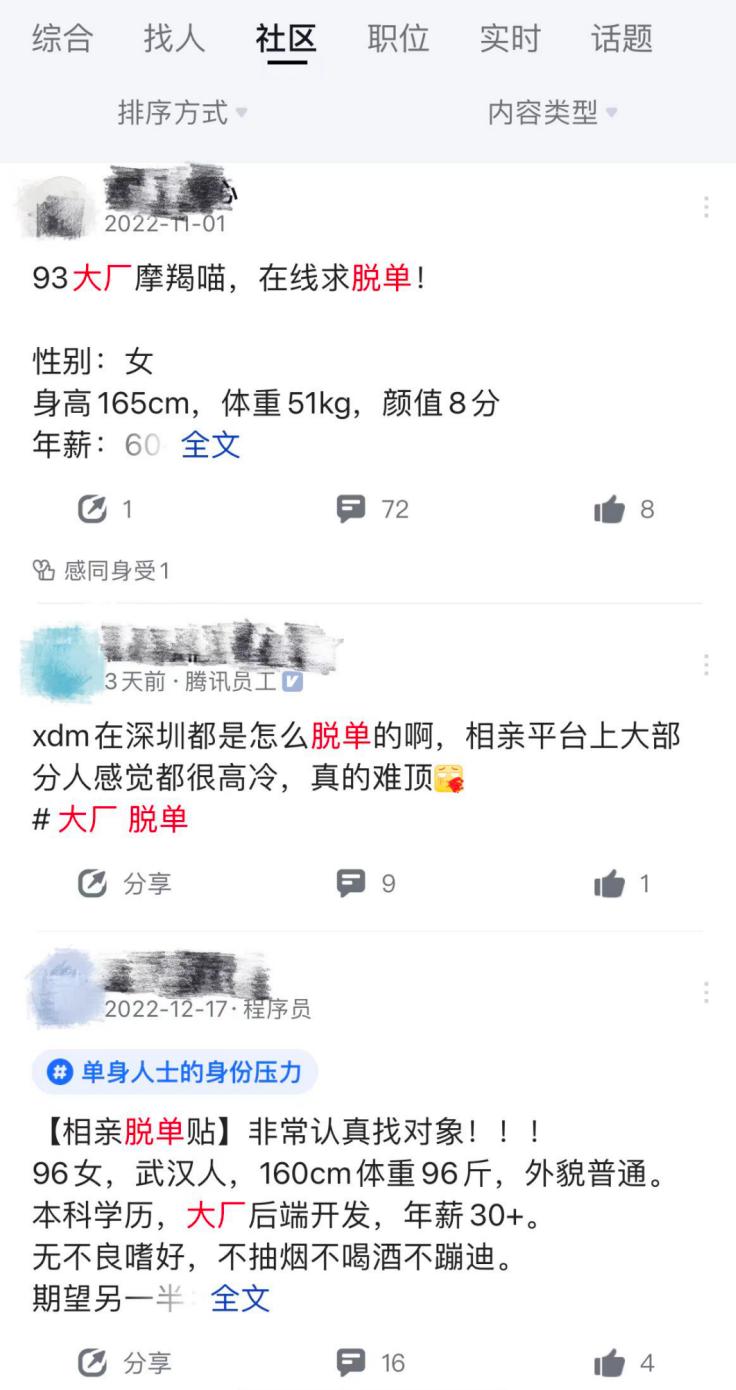Open the 话题 tab
This screenshot has height=1390, width=736.
click(x=621, y=38)
